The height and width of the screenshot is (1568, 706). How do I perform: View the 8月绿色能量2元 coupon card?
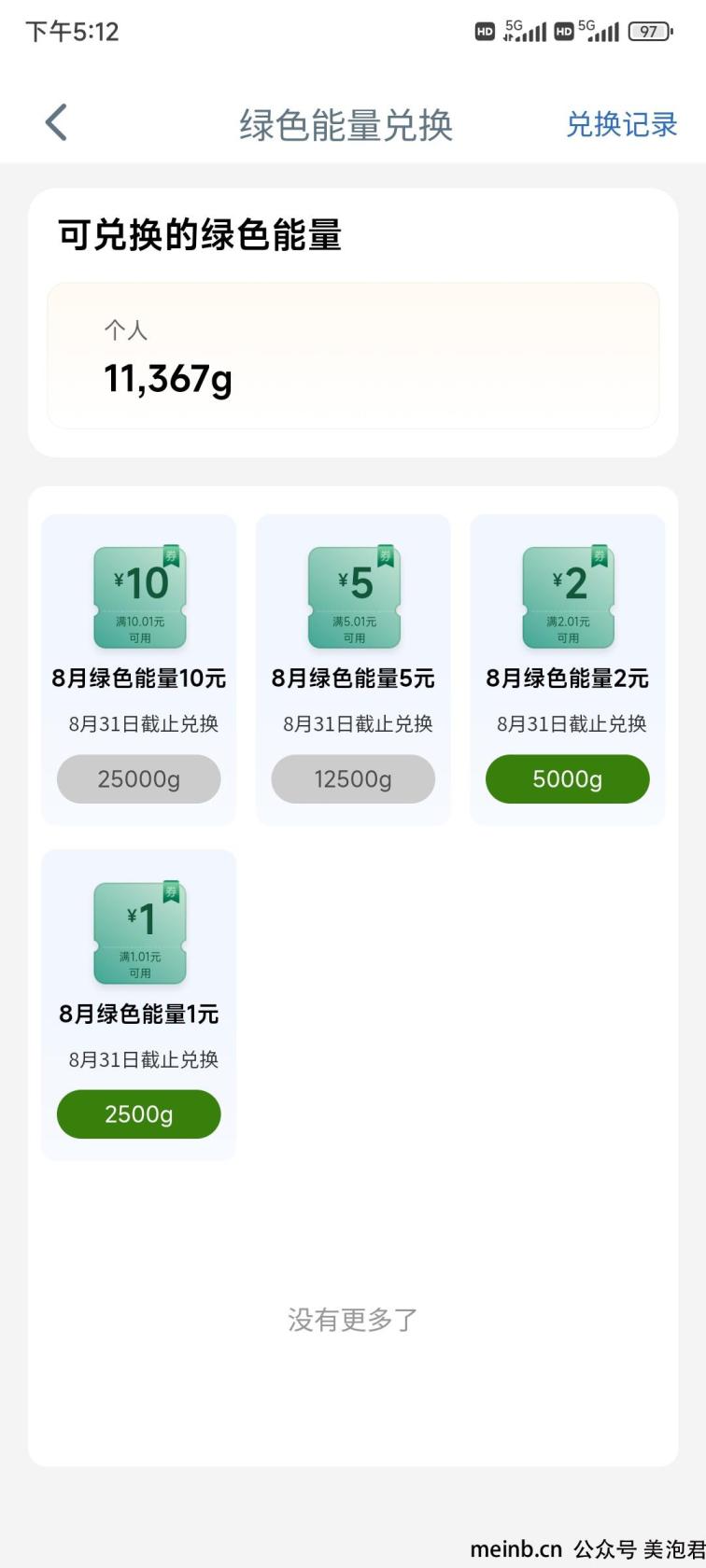tap(568, 670)
